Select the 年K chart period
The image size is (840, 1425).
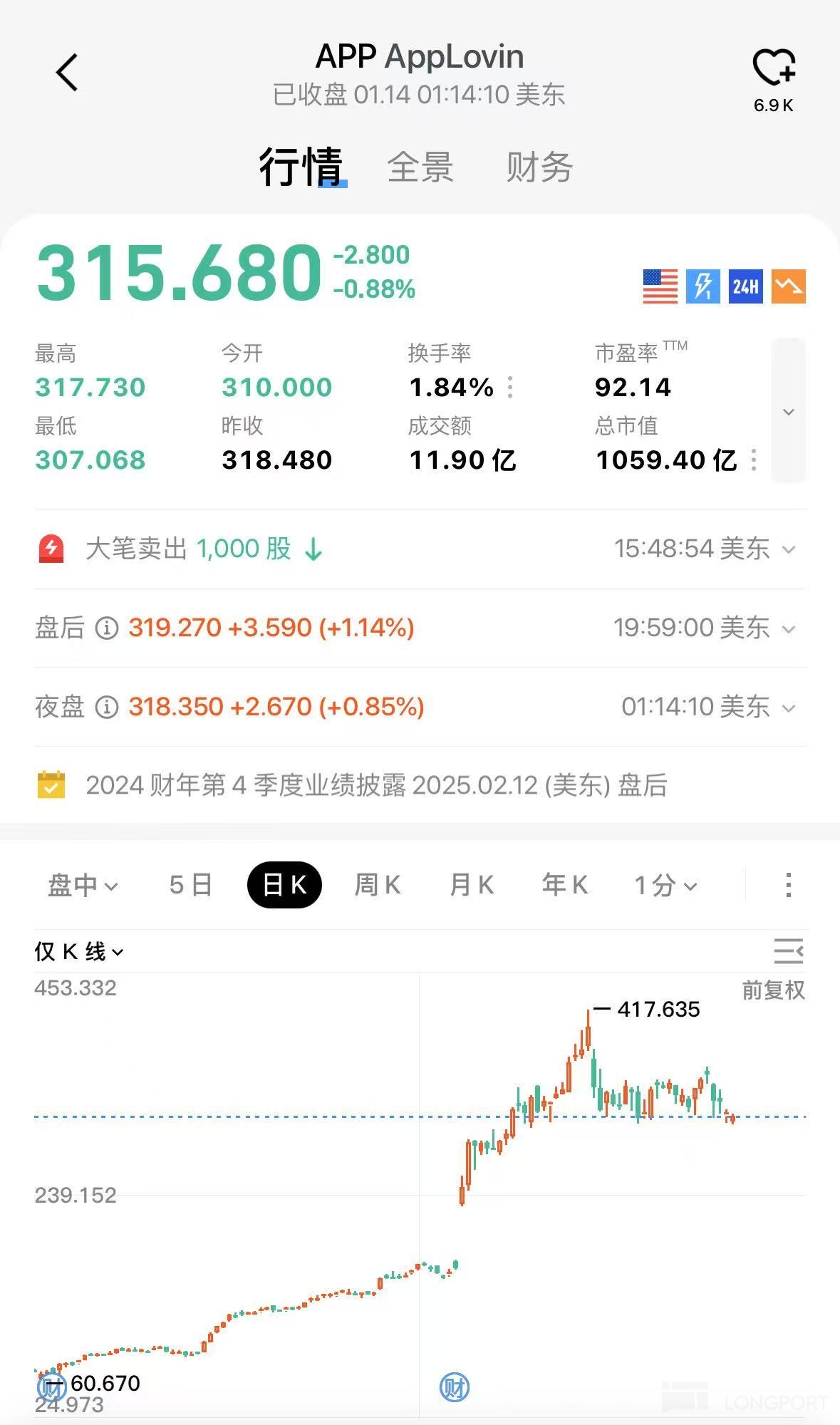pos(564,885)
